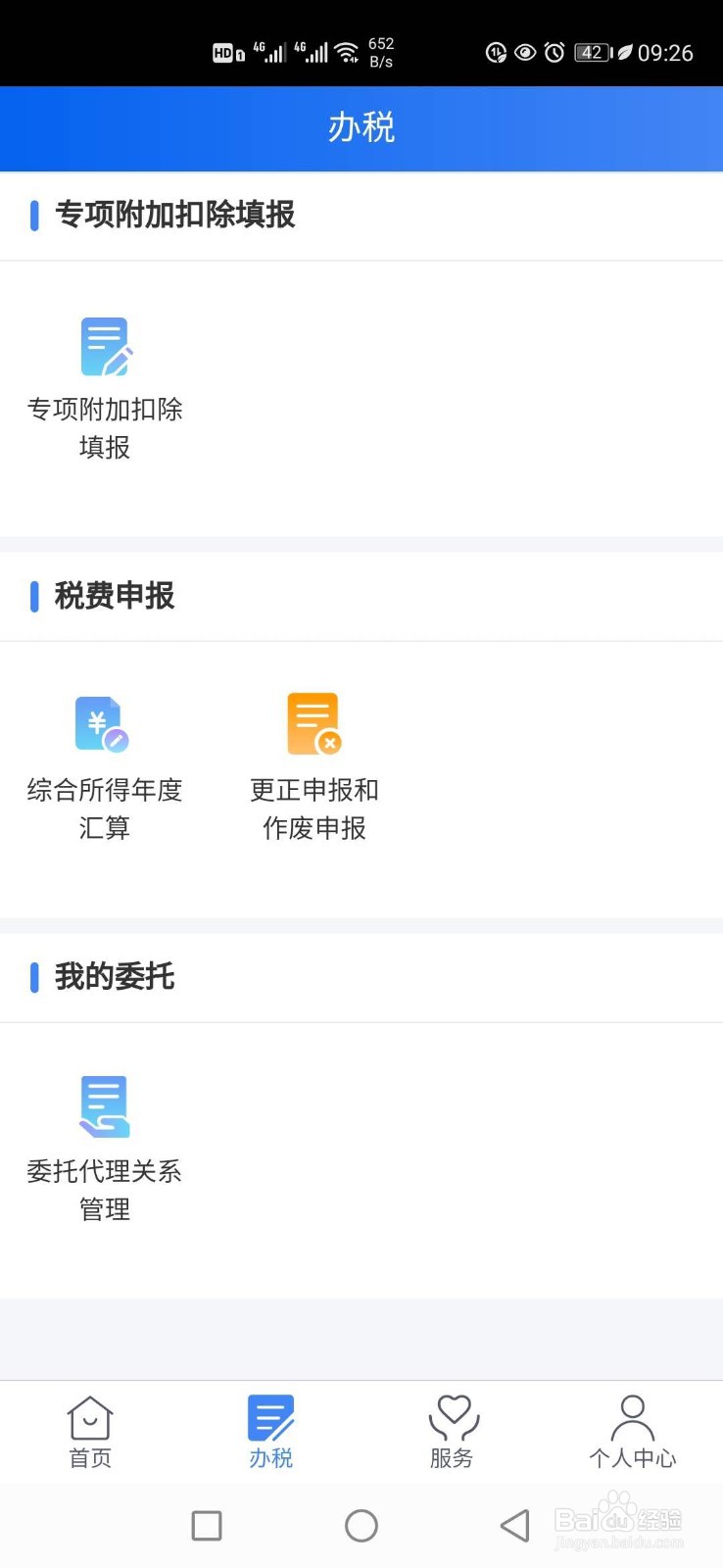
Task: Switch to the 首页 tab
Action: (89, 1431)
